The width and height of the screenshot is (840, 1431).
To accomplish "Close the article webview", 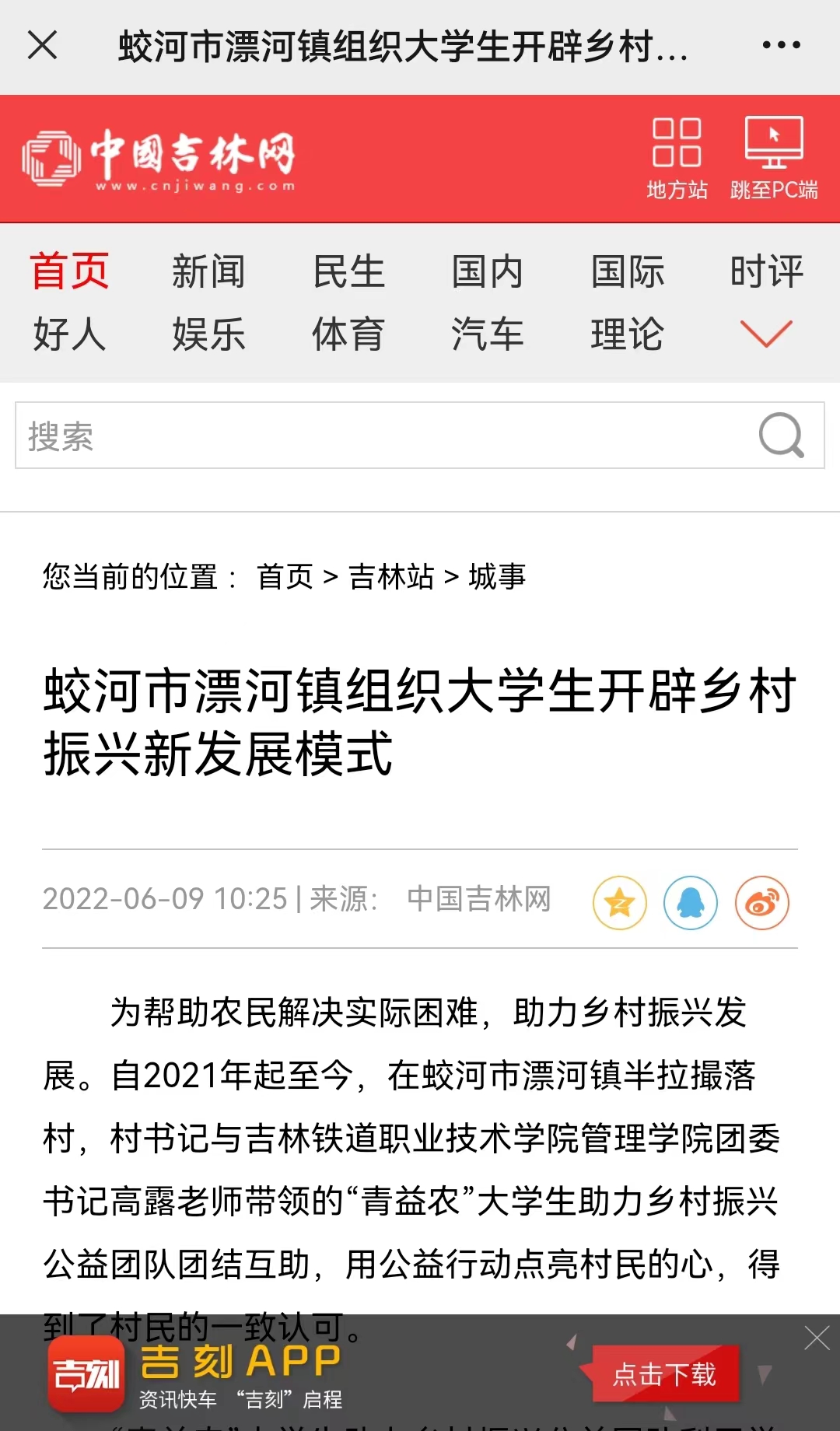I will point(43,45).
